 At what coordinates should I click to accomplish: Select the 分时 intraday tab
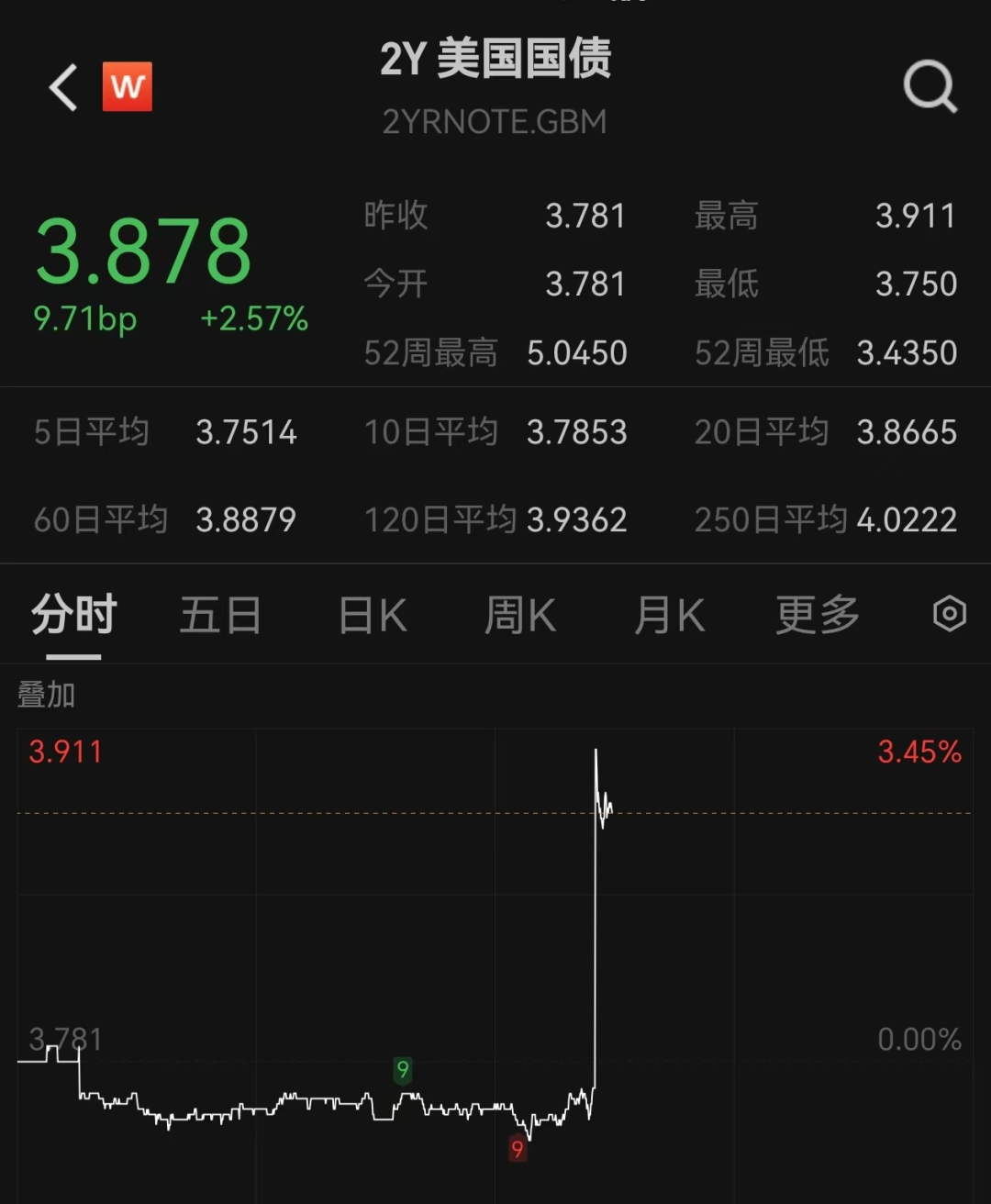[x=73, y=615]
